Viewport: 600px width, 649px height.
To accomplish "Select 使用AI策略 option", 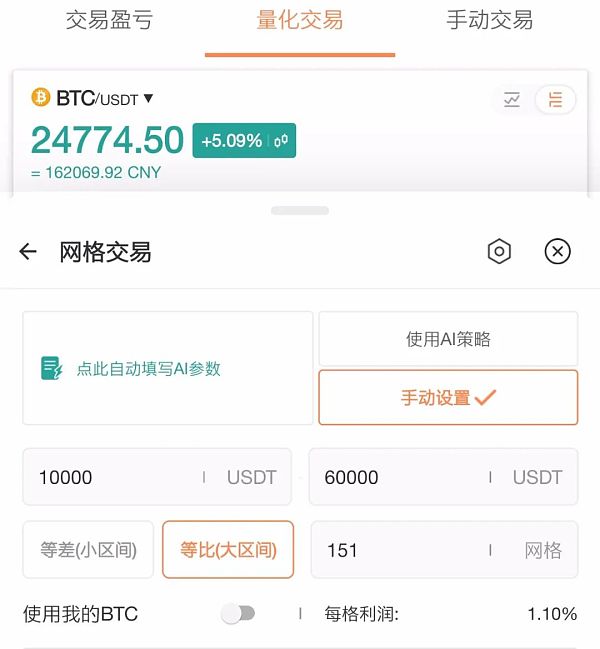I will 448,339.
